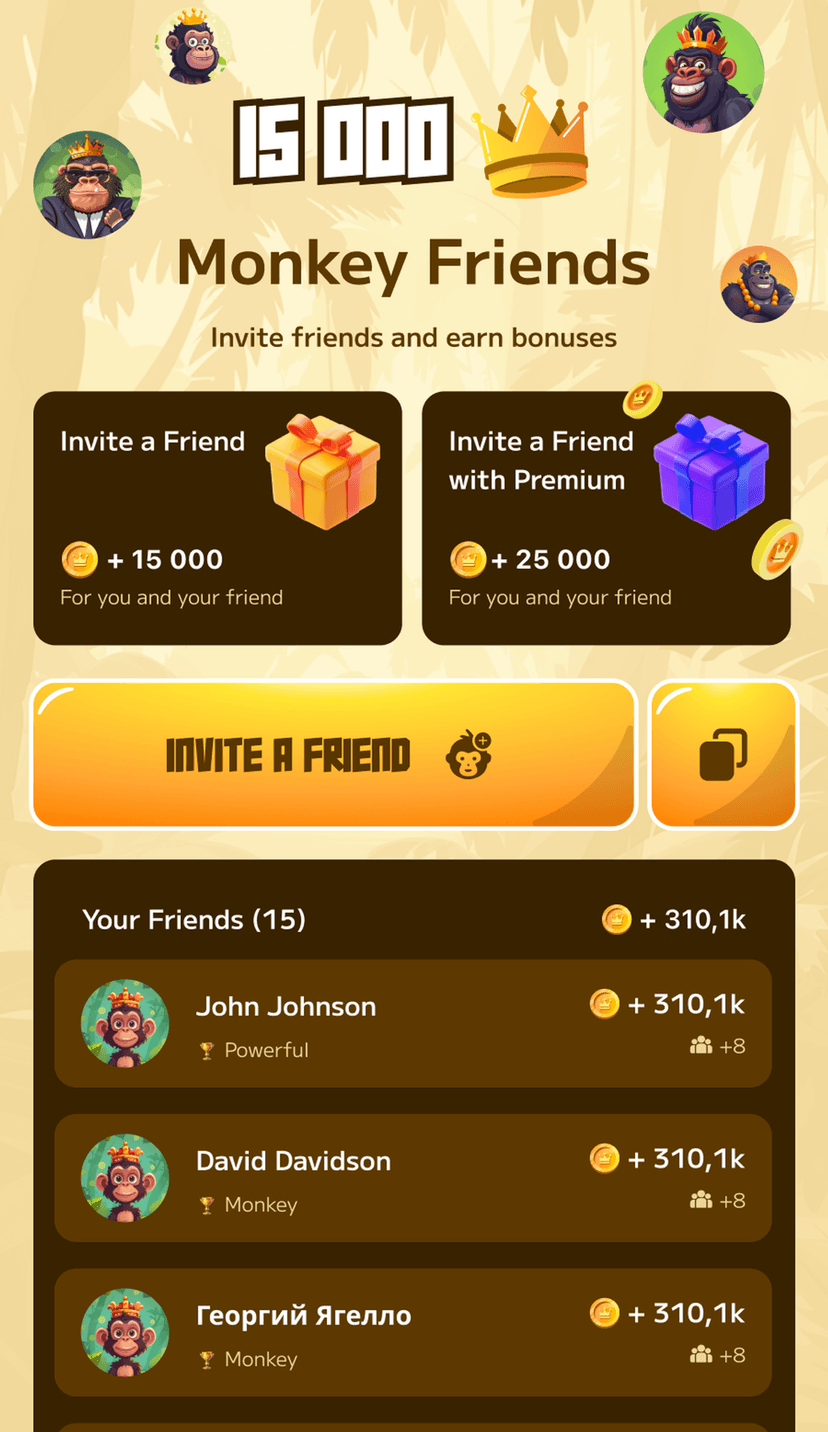Open the Invite a Friend bonus card
Screen dimensions: 828x1432
pyautogui.click(x=218, y=518)
